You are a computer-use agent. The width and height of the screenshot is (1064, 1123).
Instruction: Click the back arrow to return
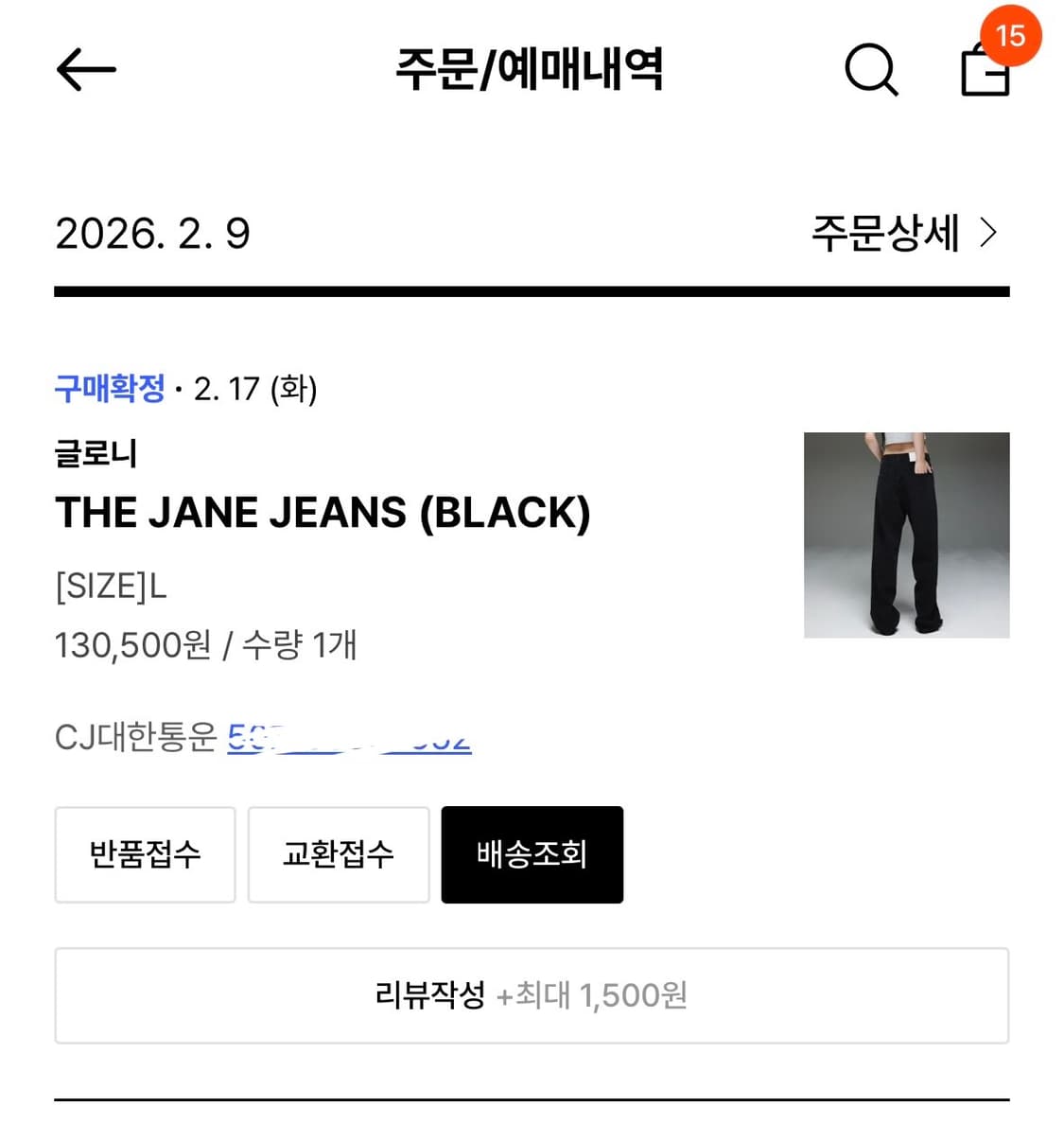[84, 70]
